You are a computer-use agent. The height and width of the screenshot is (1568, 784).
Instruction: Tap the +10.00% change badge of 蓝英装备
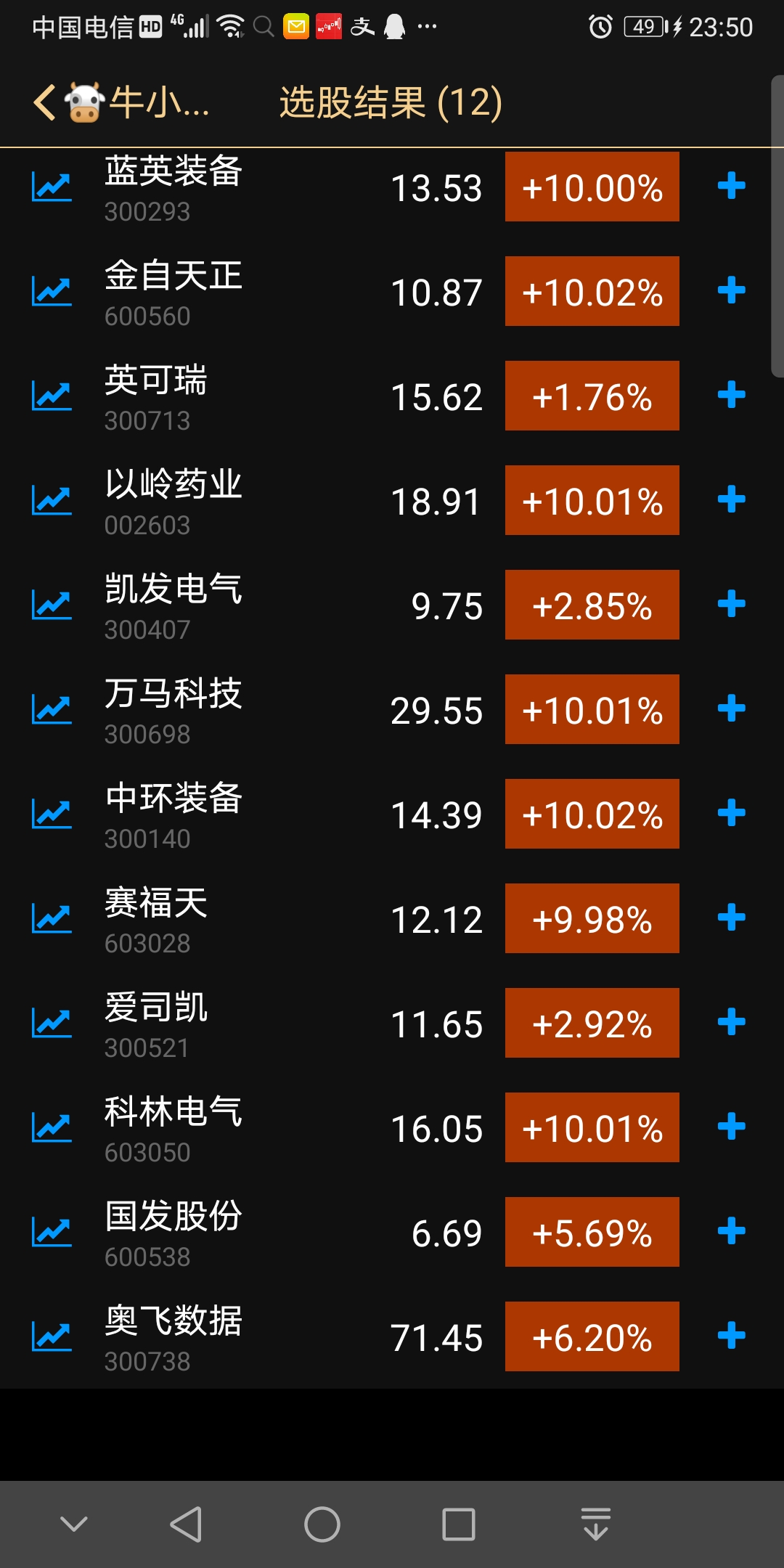point(592,187)
